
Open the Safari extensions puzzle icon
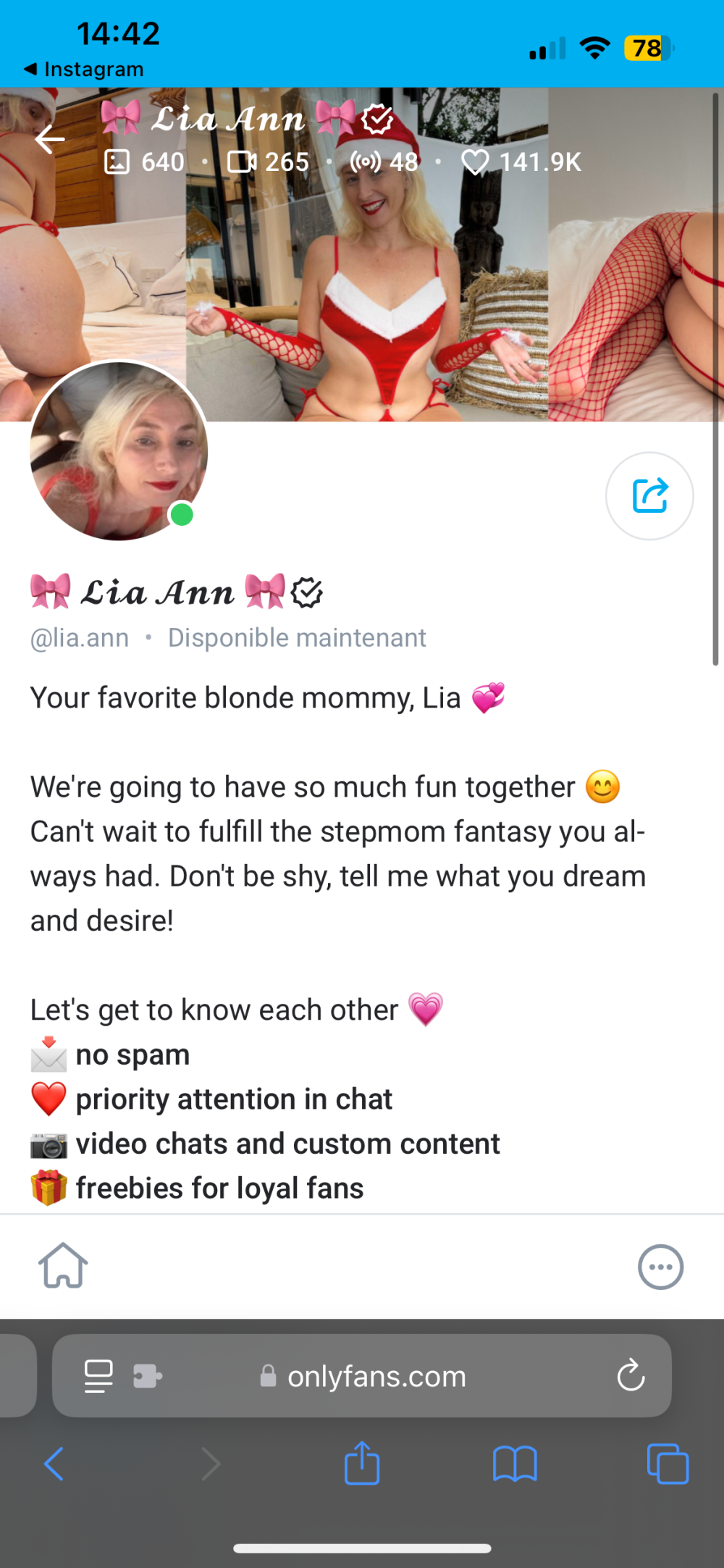coord(148,1375)
